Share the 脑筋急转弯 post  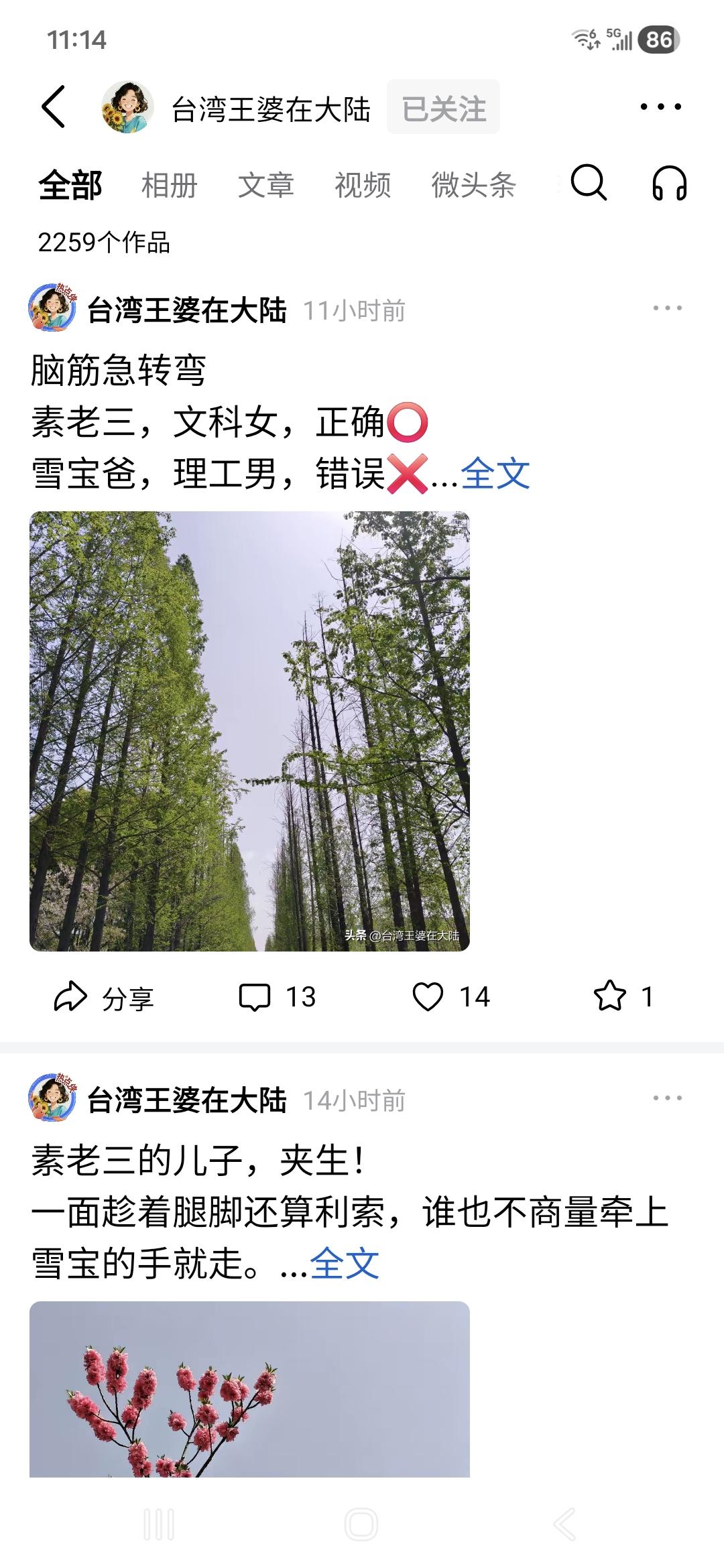click(x=107, y=998)
